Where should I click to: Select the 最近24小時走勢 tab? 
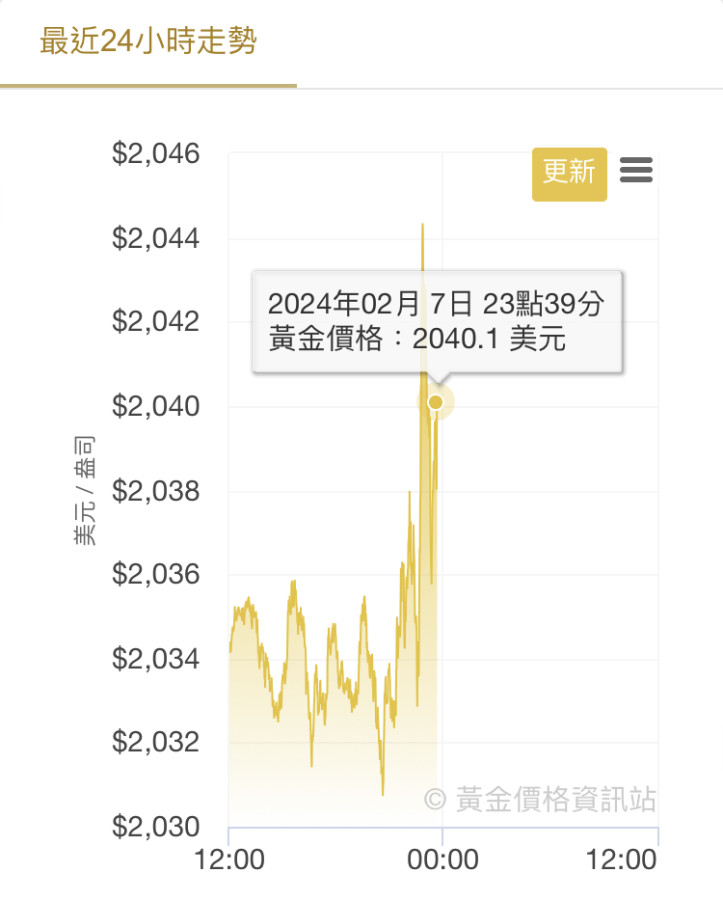(148, 42)
